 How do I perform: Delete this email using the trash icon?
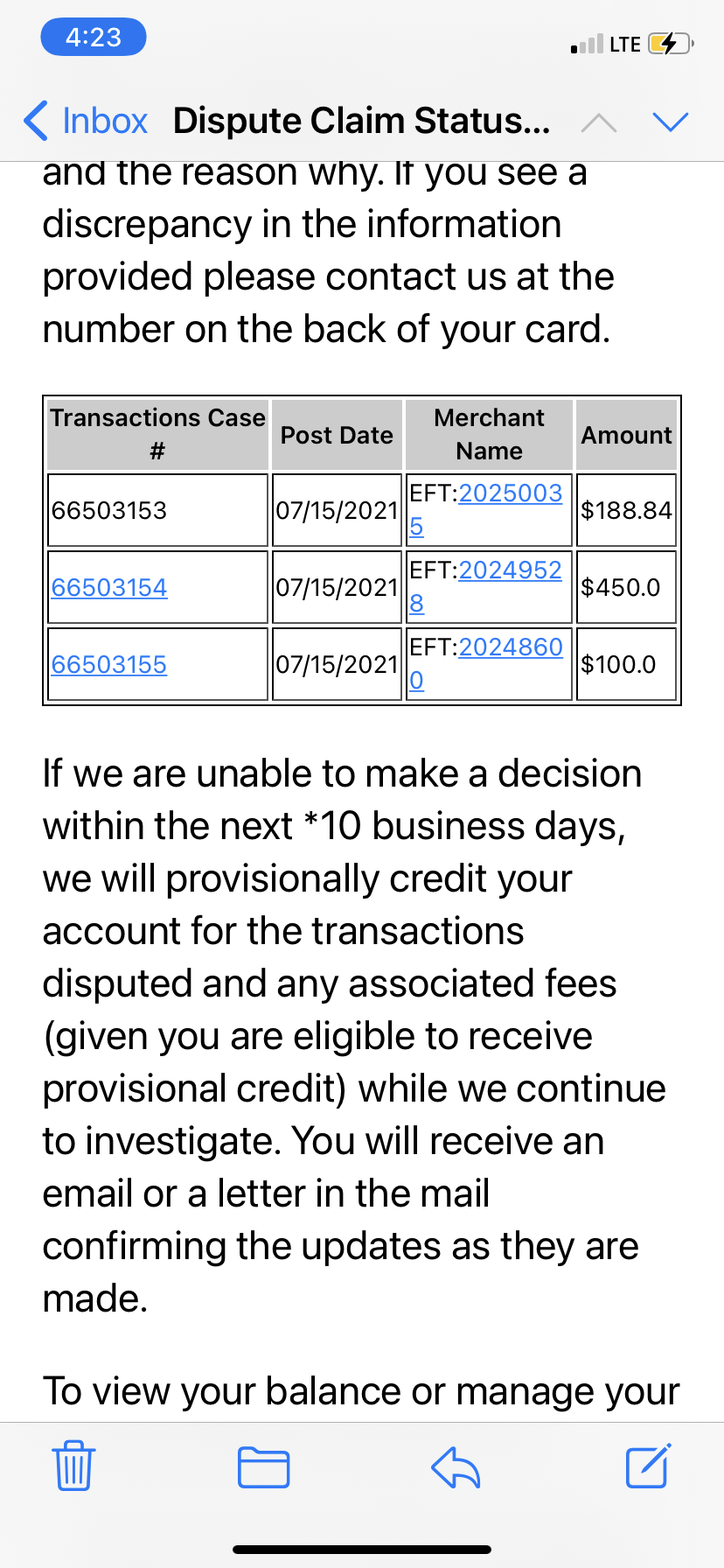(x=73, y=1466)
